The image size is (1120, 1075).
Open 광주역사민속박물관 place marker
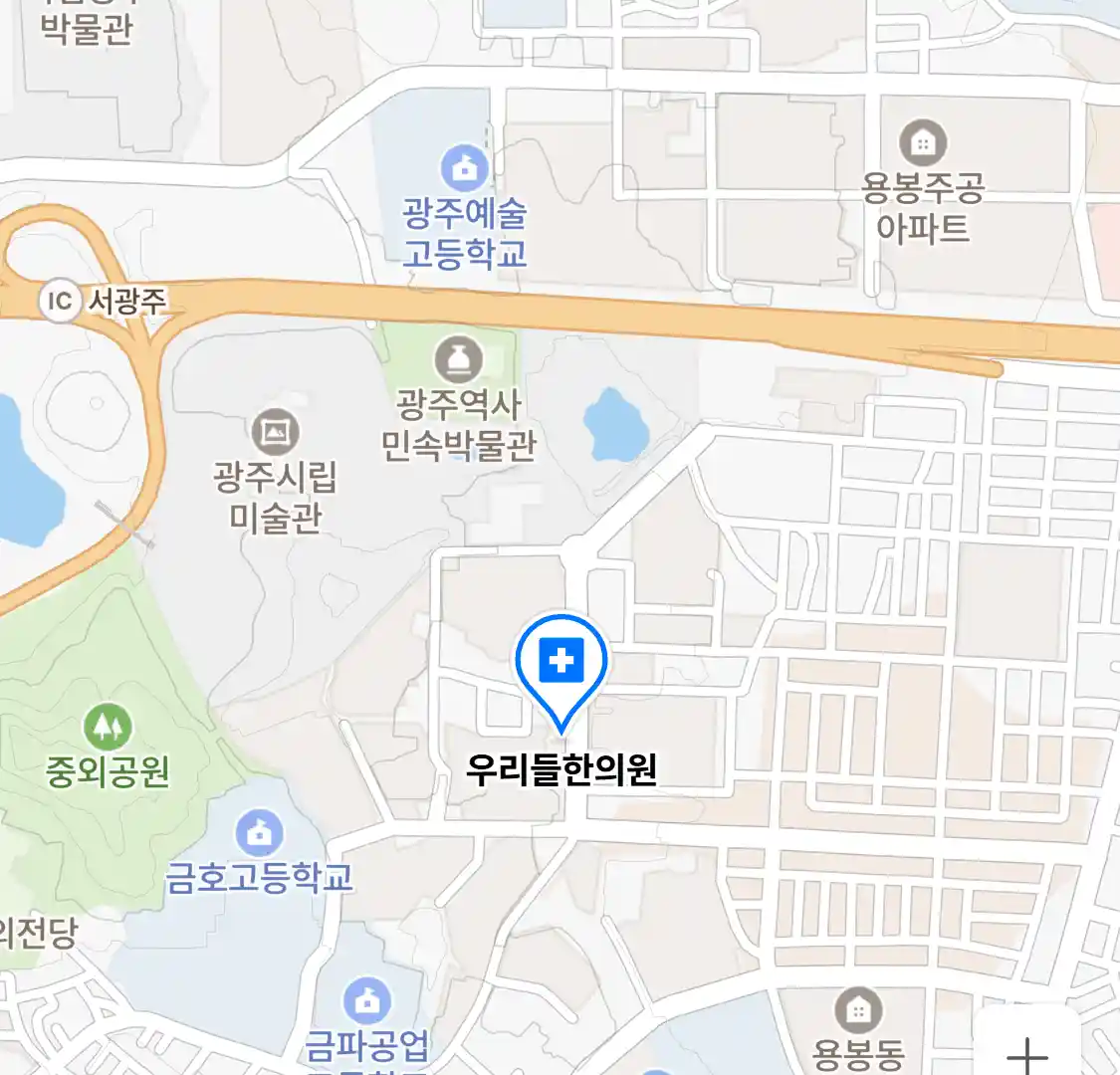(458, 359)
